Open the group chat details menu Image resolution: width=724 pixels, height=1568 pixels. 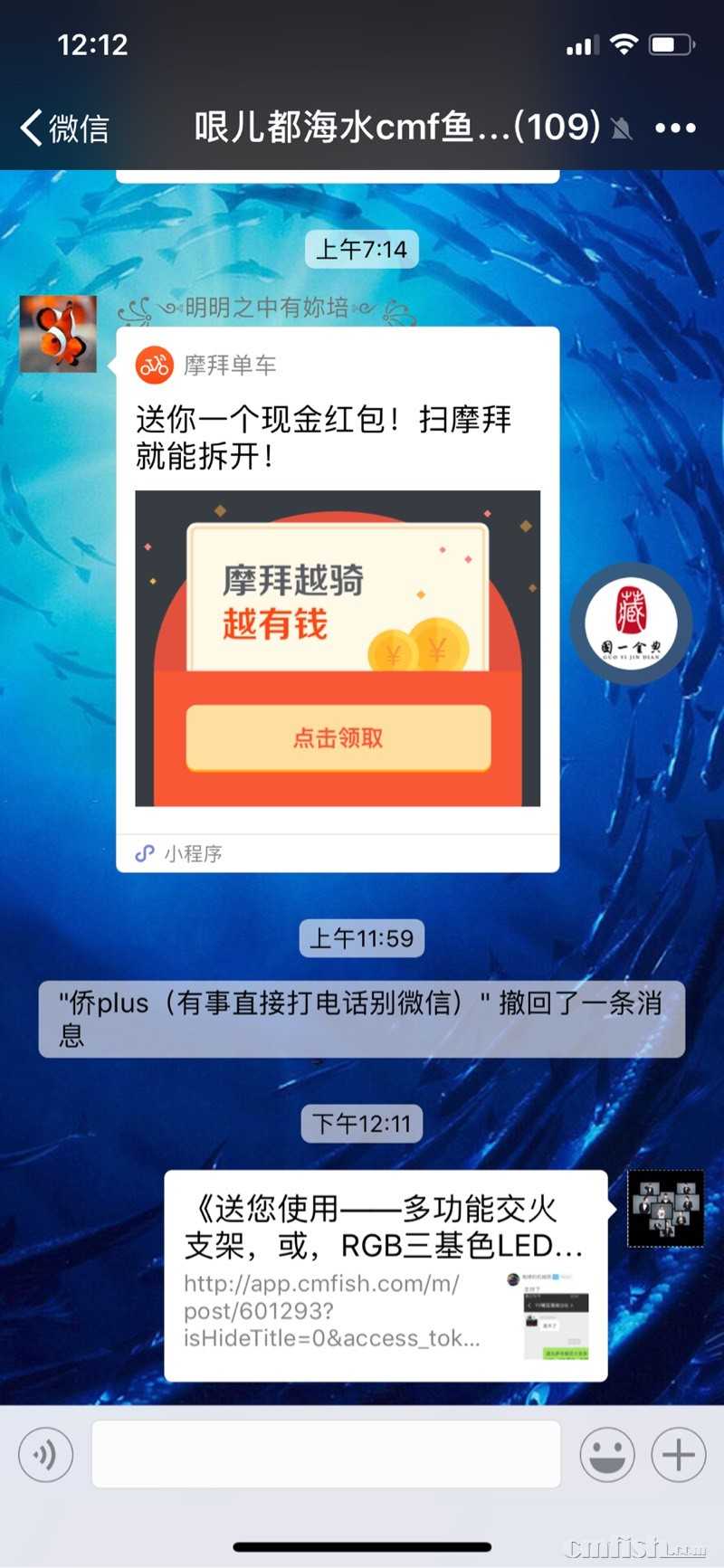coord(675,128)
